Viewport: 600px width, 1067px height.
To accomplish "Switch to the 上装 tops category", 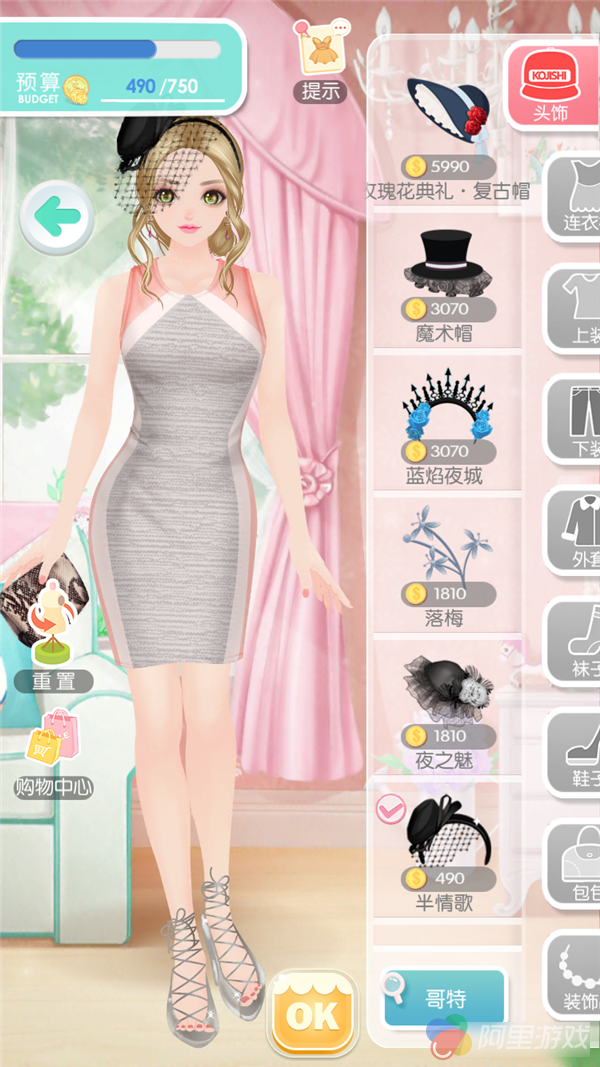I will point(574,308).
